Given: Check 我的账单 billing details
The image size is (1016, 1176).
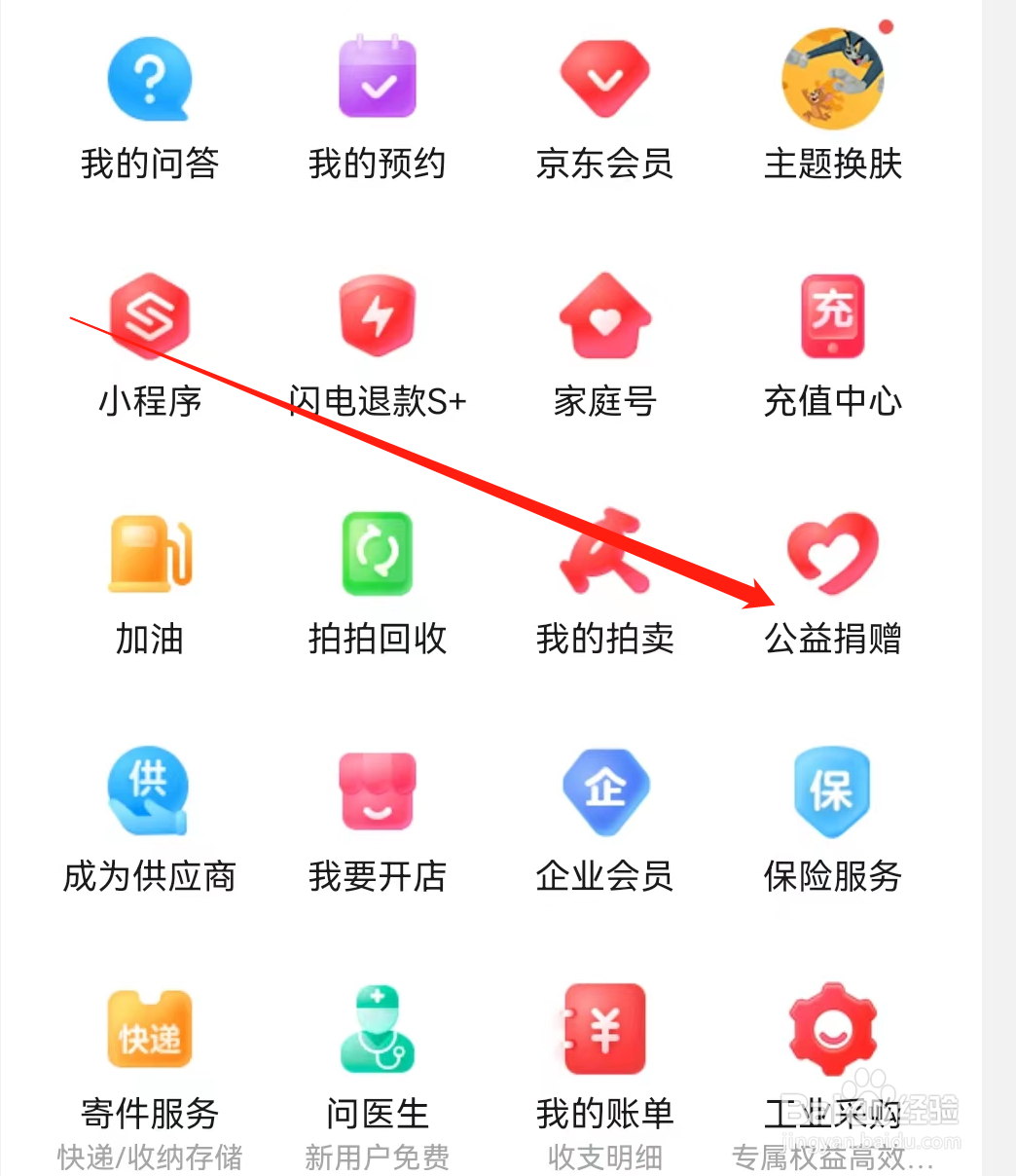Looking at the screenshot, I should pyautogui.click(x=603, y=1061).
